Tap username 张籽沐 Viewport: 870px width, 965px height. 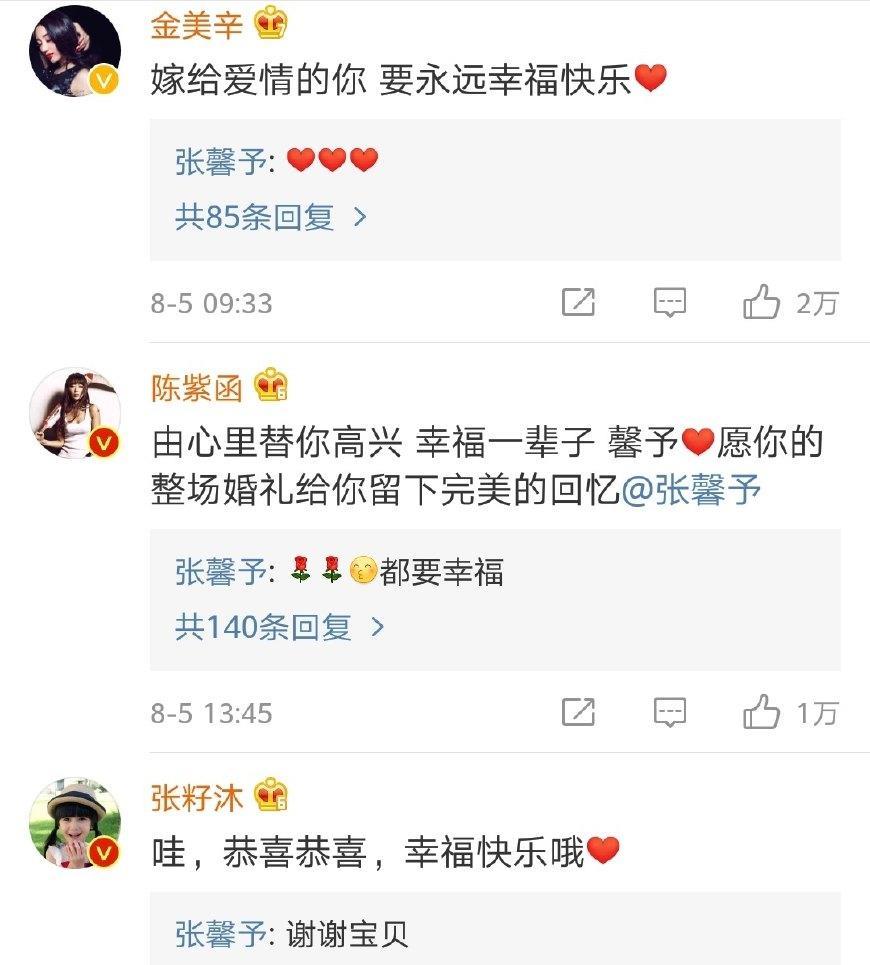[197, 797]
